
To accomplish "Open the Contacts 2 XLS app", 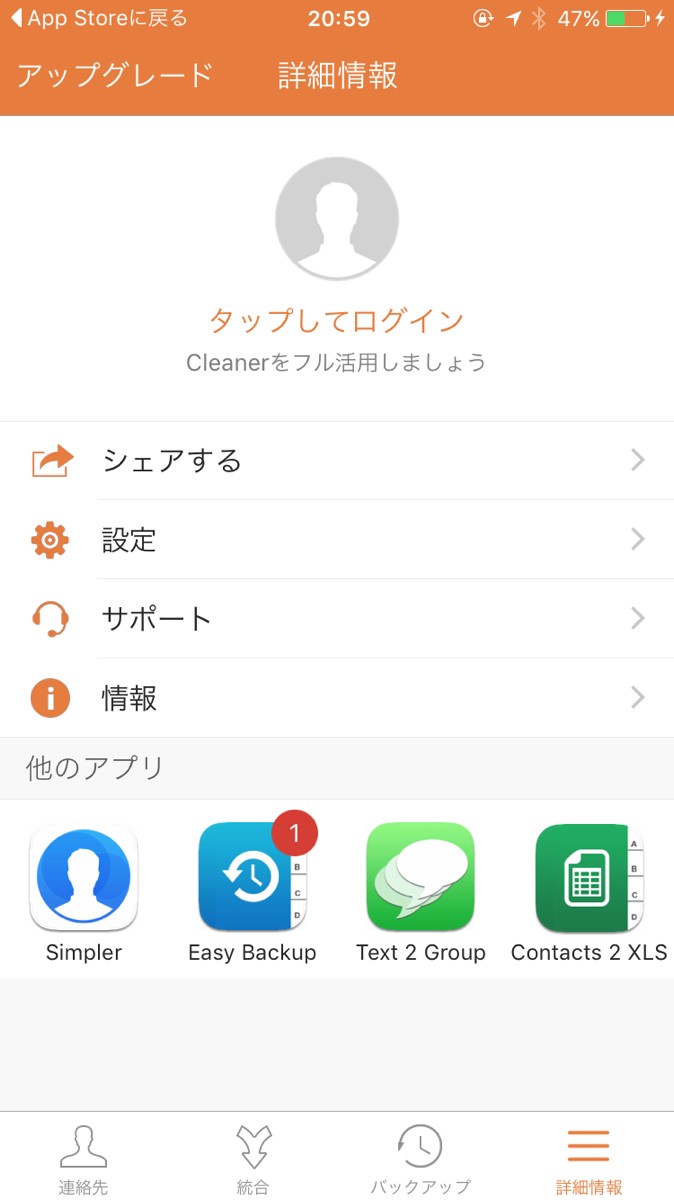I will [x=589, y=879].
